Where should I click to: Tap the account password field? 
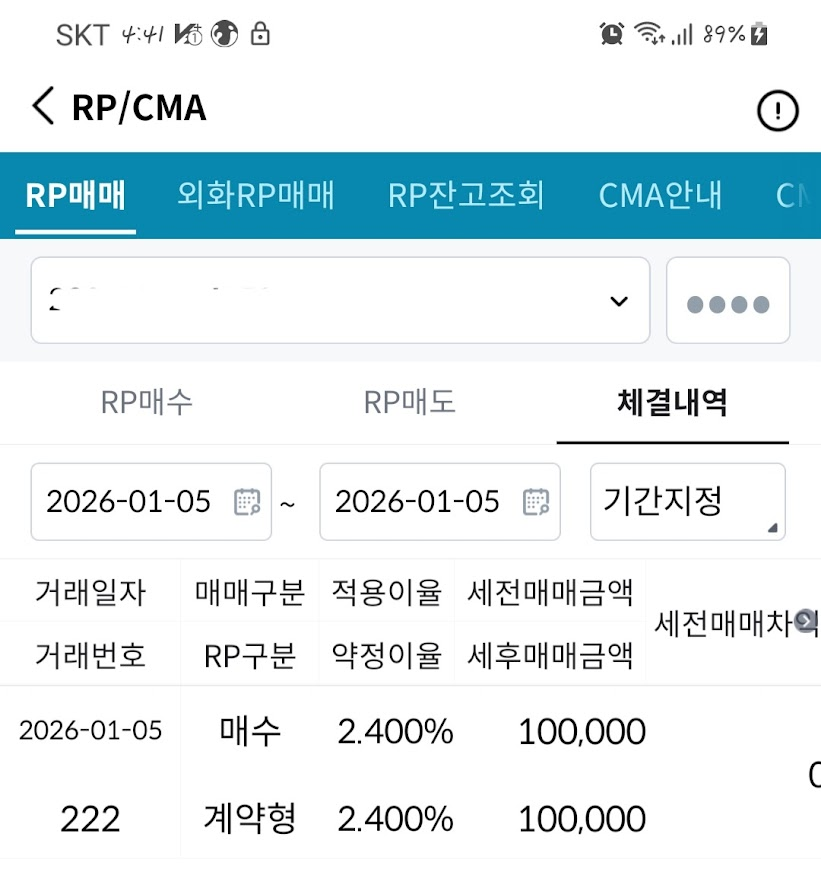point(728,302)
